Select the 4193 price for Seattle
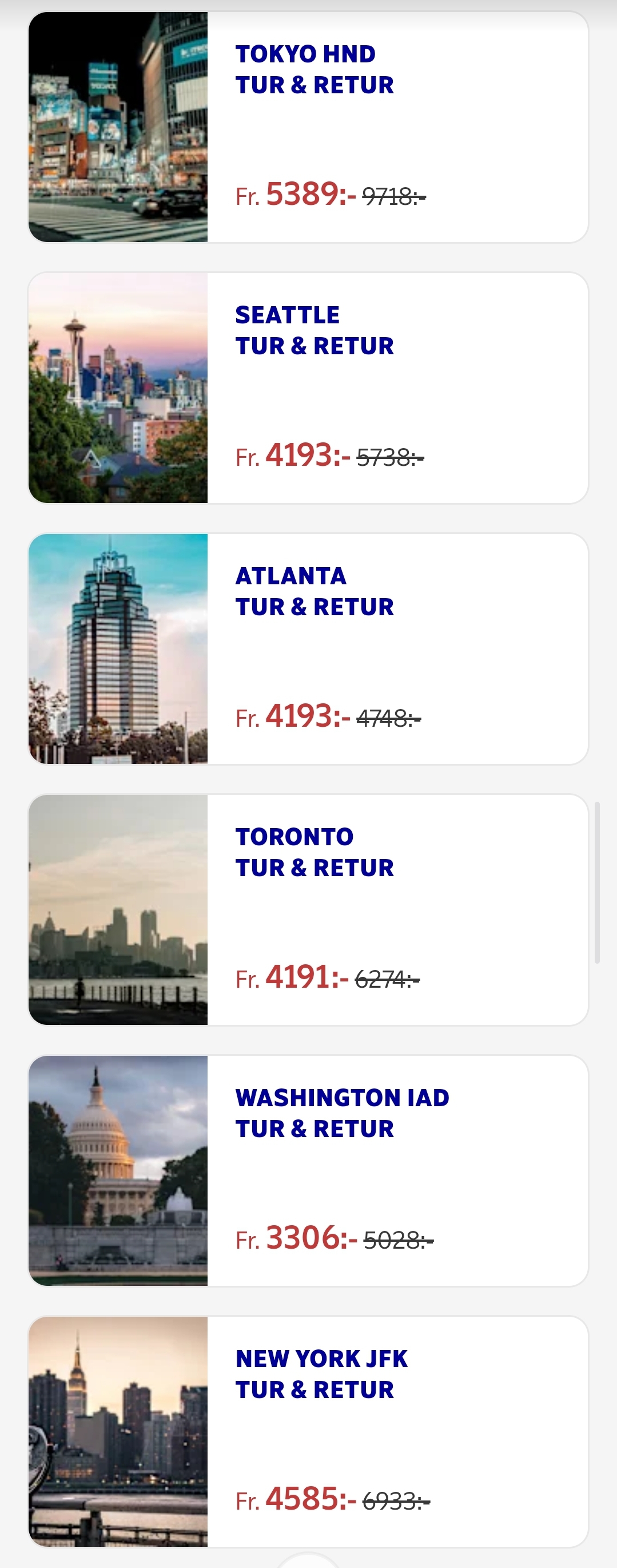 click(304, 457)
